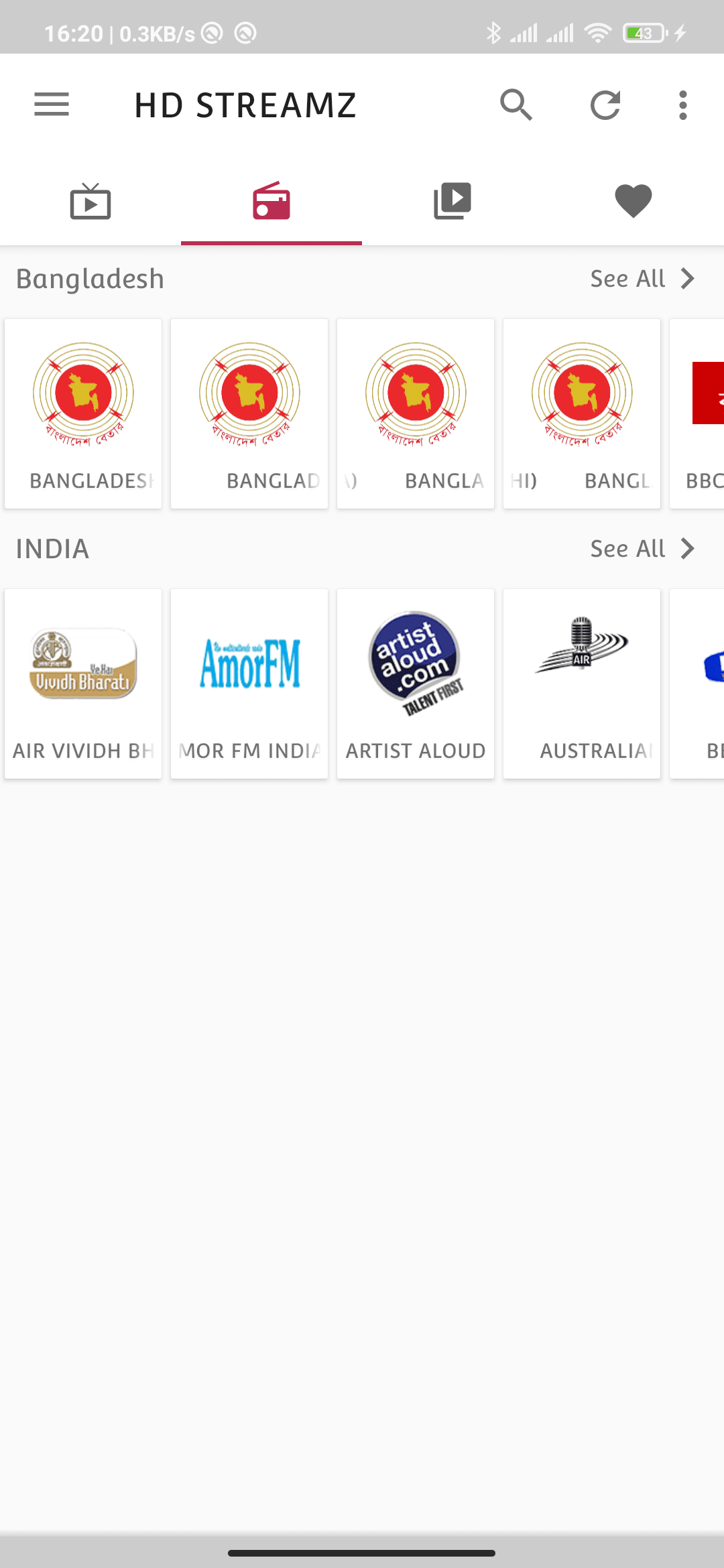Open the Favorites heart section
Viewport: 724px width, 1568px height.
point(633,201)
